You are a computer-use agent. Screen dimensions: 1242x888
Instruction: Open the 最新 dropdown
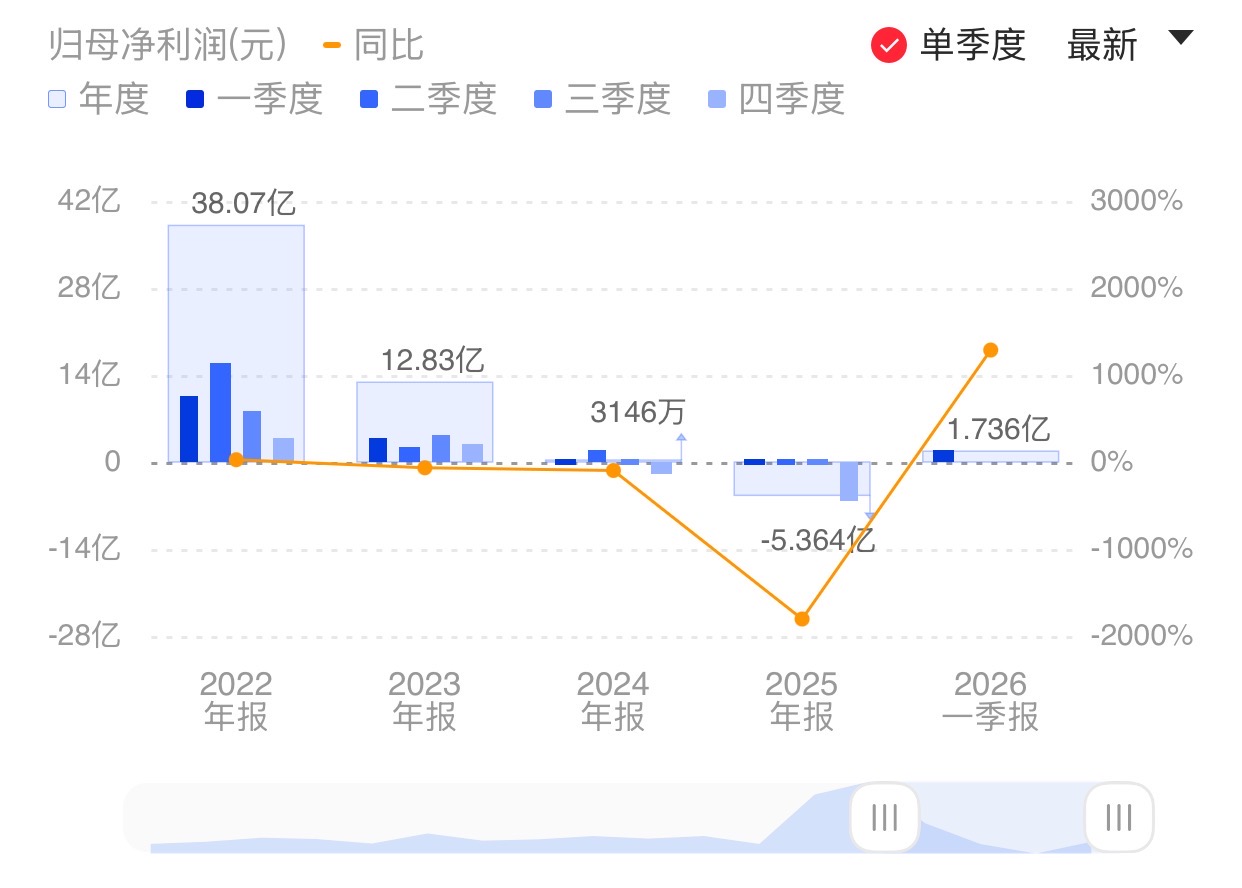[x=1130, y=45]
